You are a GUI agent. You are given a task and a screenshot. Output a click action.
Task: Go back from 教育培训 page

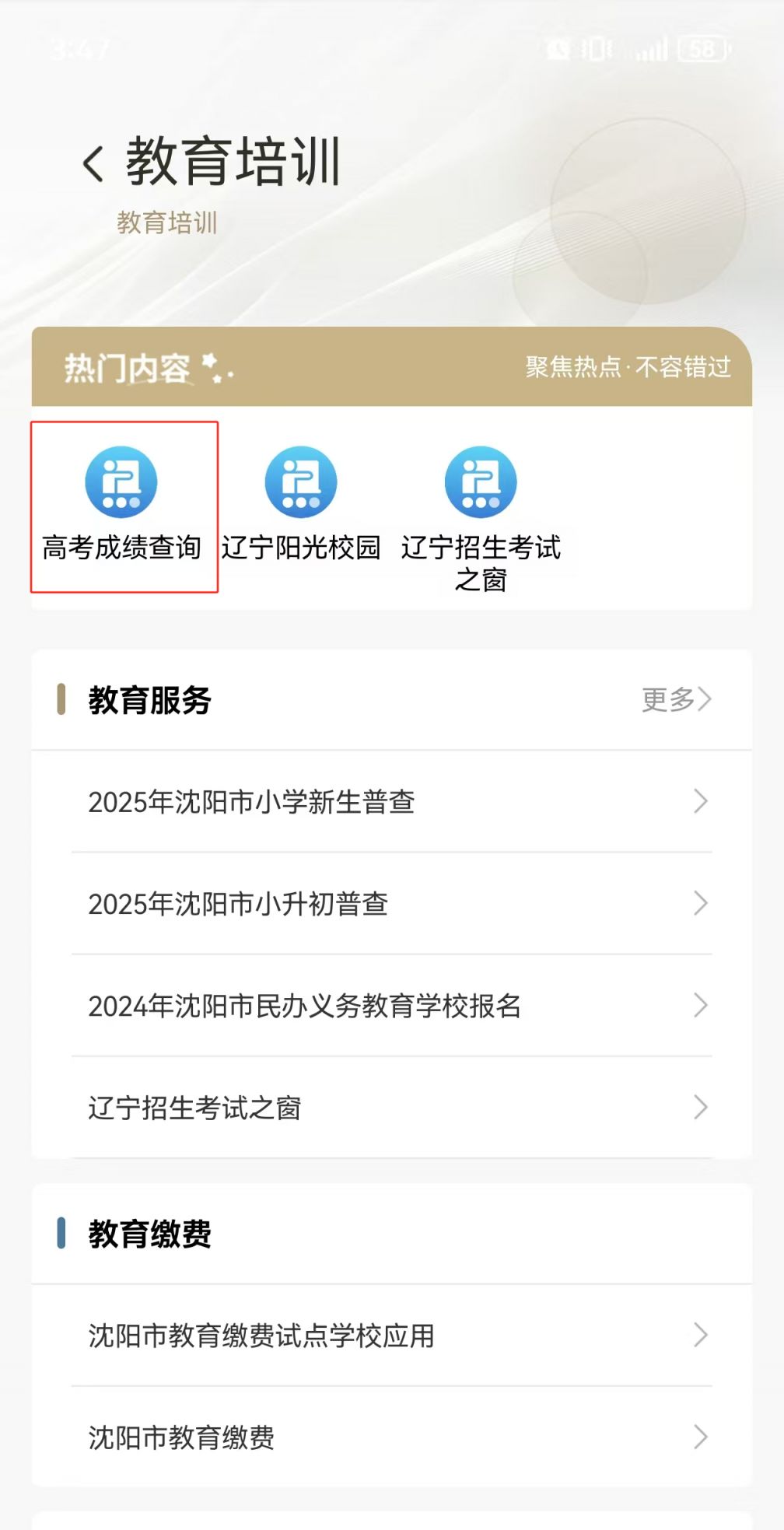(93, 163)
